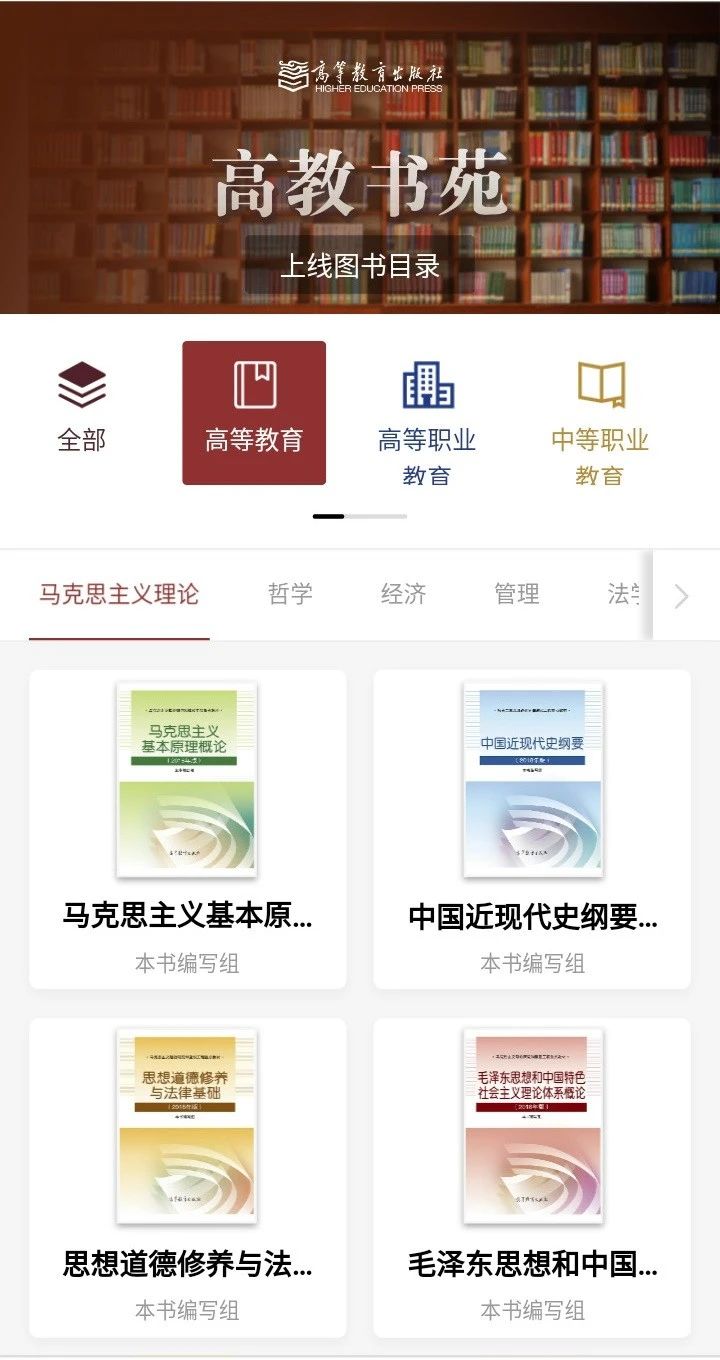
Task: Open the book 思想道德修养与法律基础
Action: tap(188, 1177)
